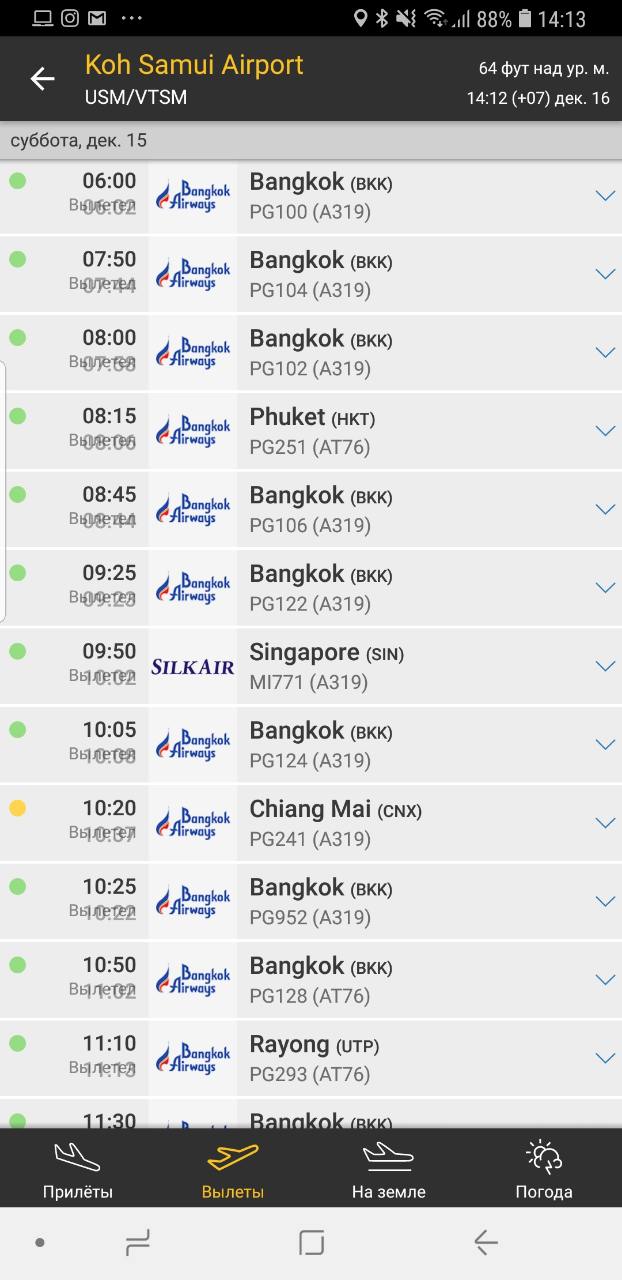
Task: Open flight PG952 row
Action: coord(311,901)
